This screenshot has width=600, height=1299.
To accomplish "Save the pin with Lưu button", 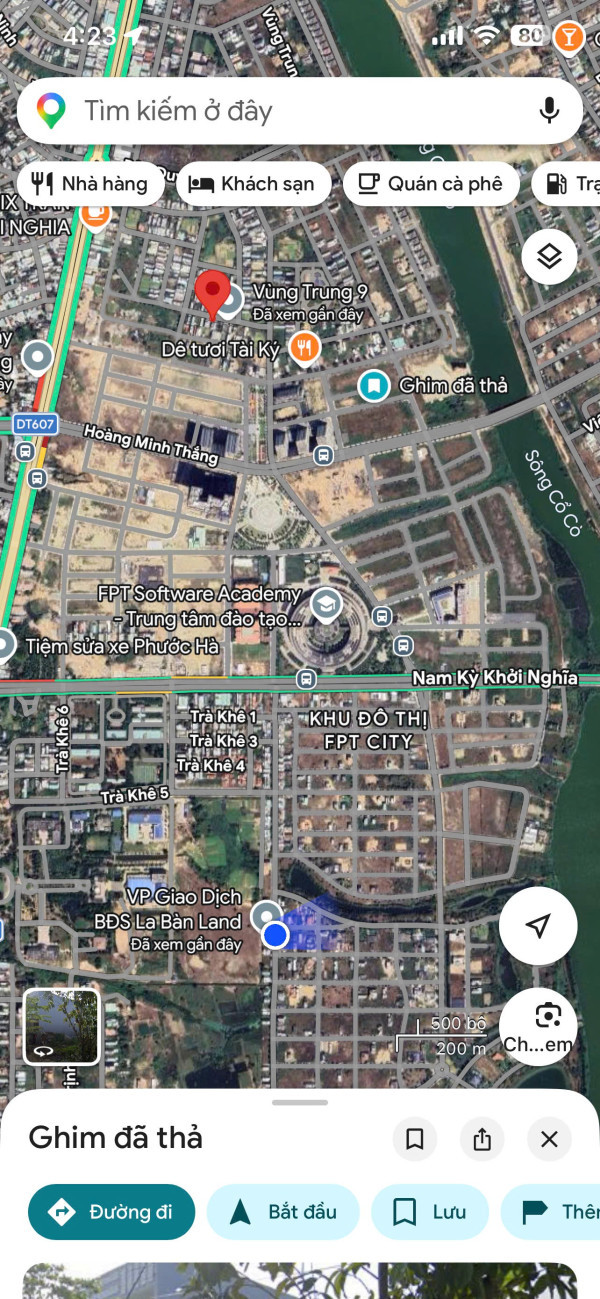I will [x=430, y=1212].
